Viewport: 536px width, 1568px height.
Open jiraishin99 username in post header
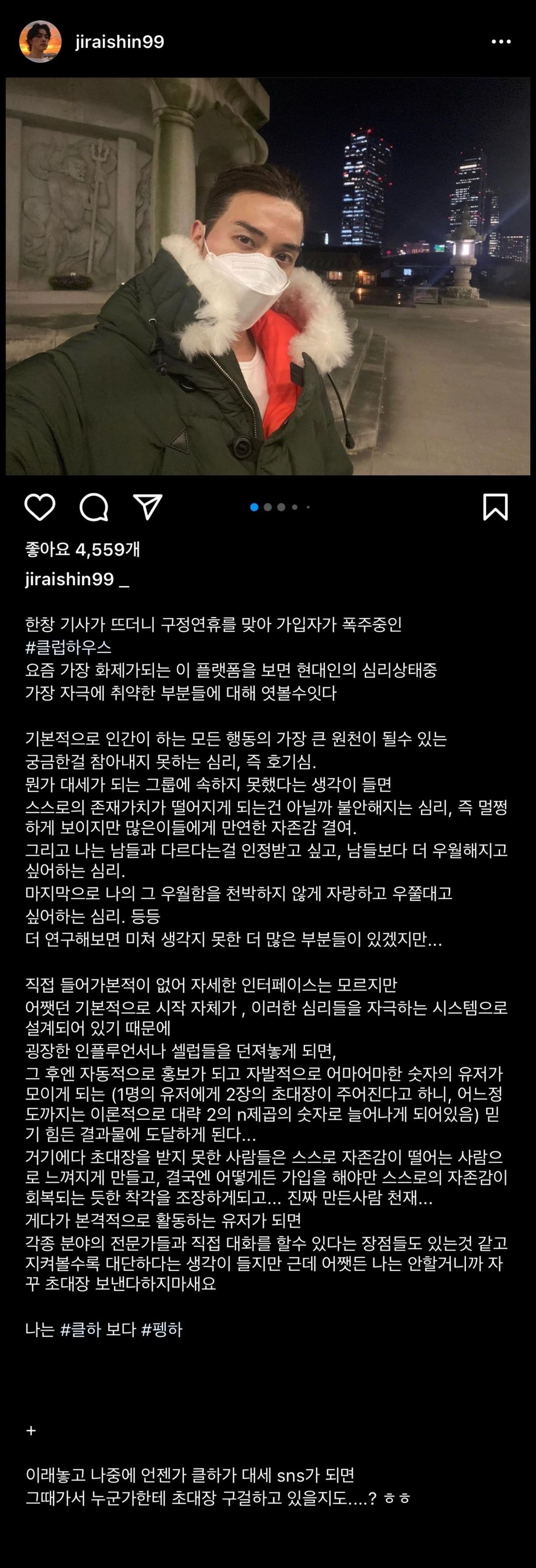click(119, 42)
